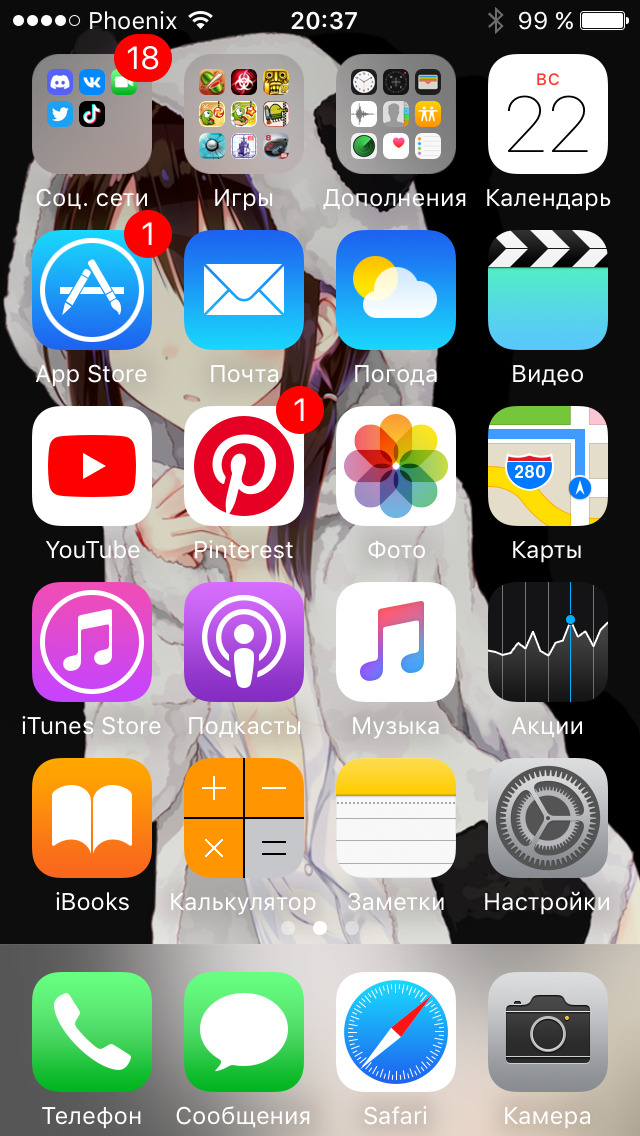Open the Камера app in the dock
640x1136 pixels.
[x=548, y=1032]
